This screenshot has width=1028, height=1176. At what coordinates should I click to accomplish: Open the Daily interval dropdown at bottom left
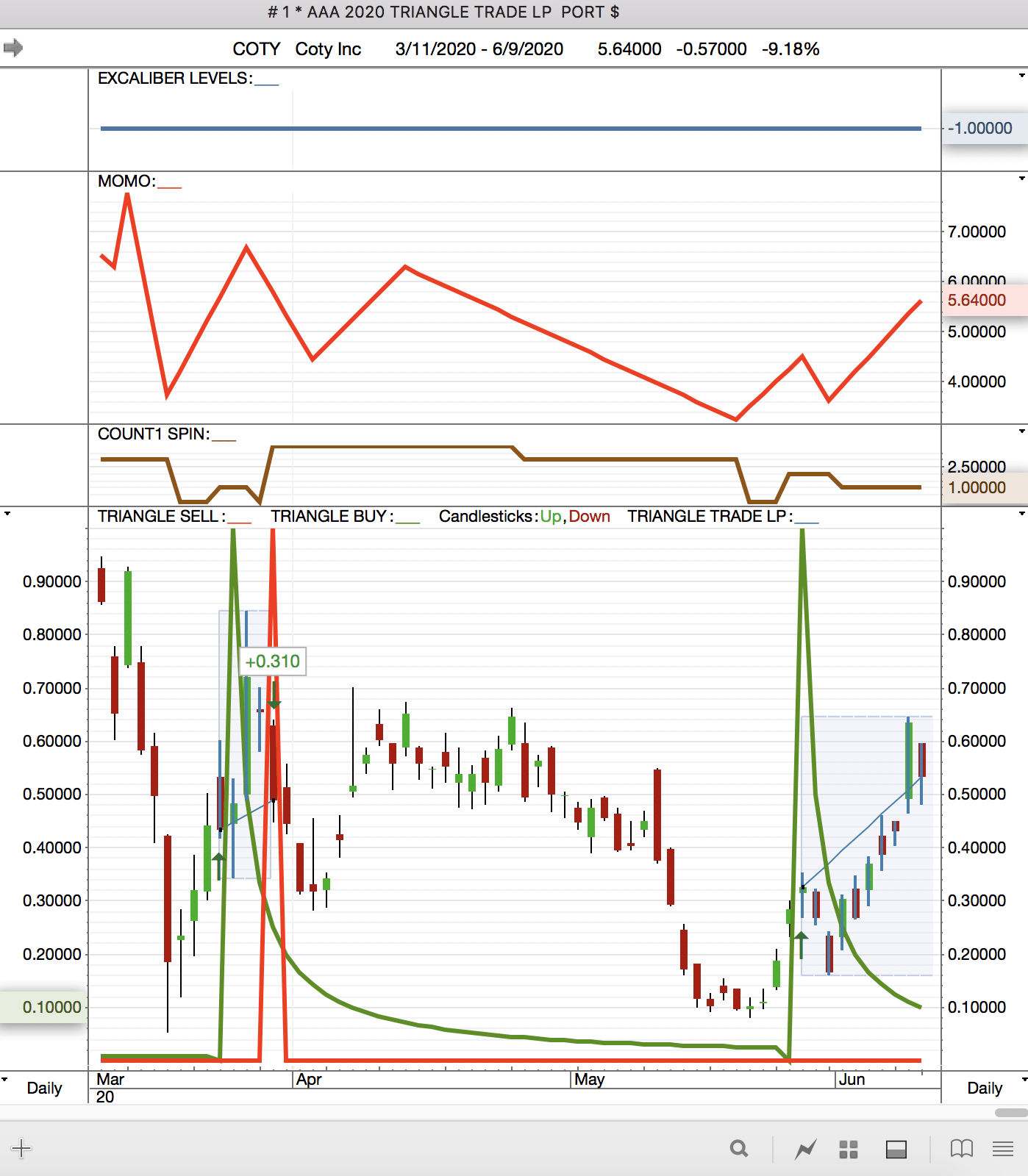coord(5,1080)
